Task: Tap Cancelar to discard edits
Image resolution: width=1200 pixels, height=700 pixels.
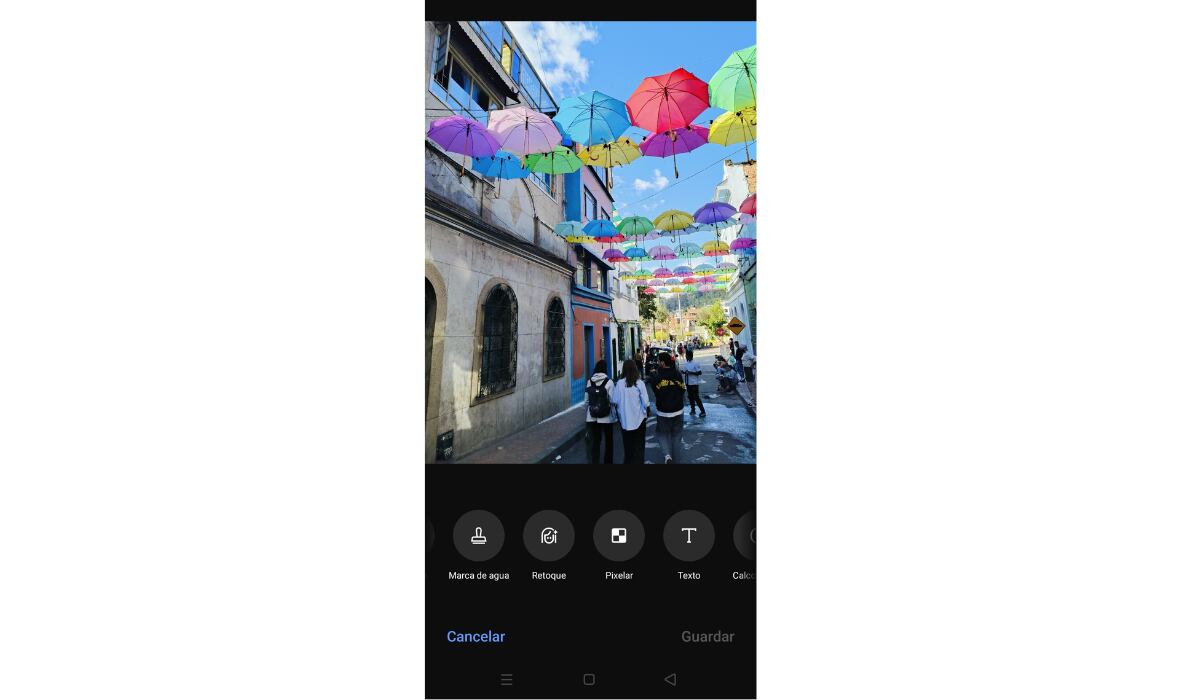Action: [475, 636]
